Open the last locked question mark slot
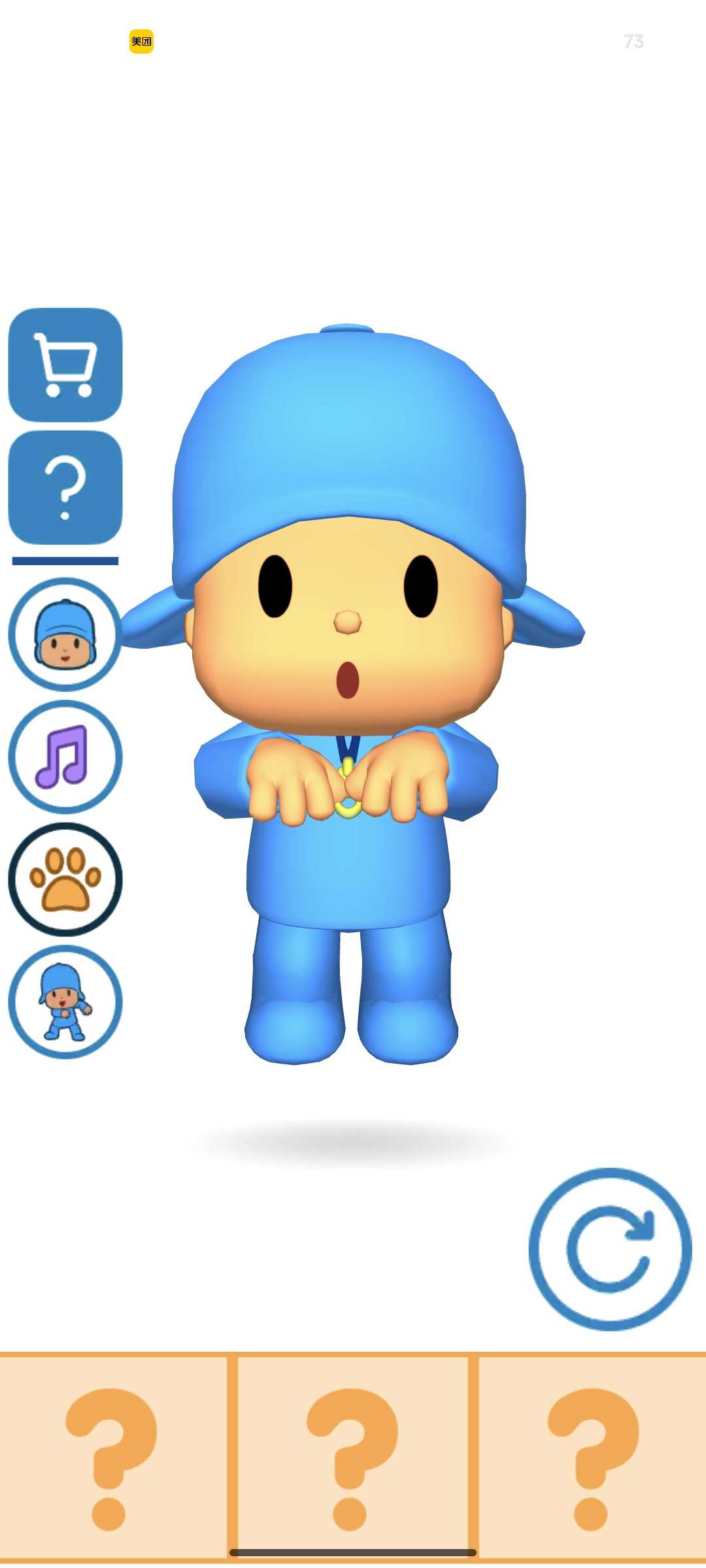Screen dimensions: 706x1568 pyautogui.click(x=593, y=1458)
